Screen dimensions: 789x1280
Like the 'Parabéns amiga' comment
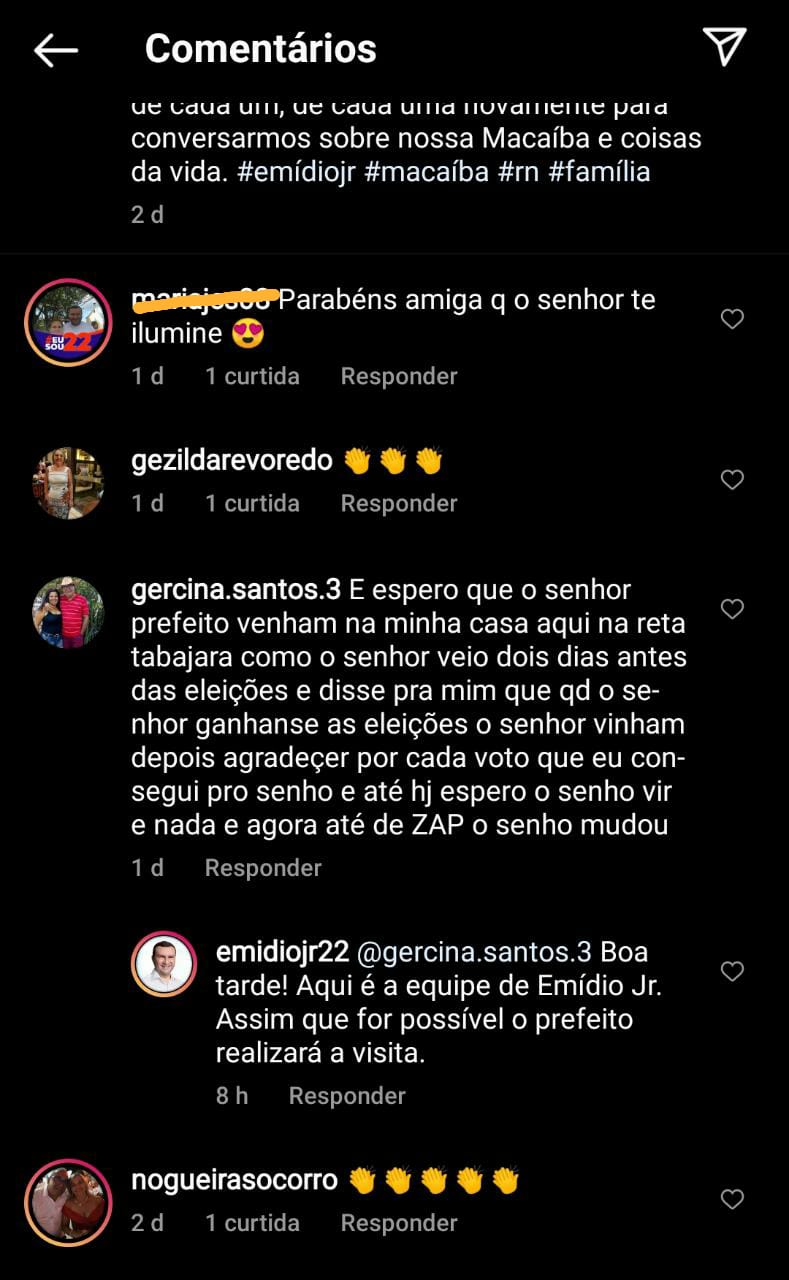coord(732,319)
